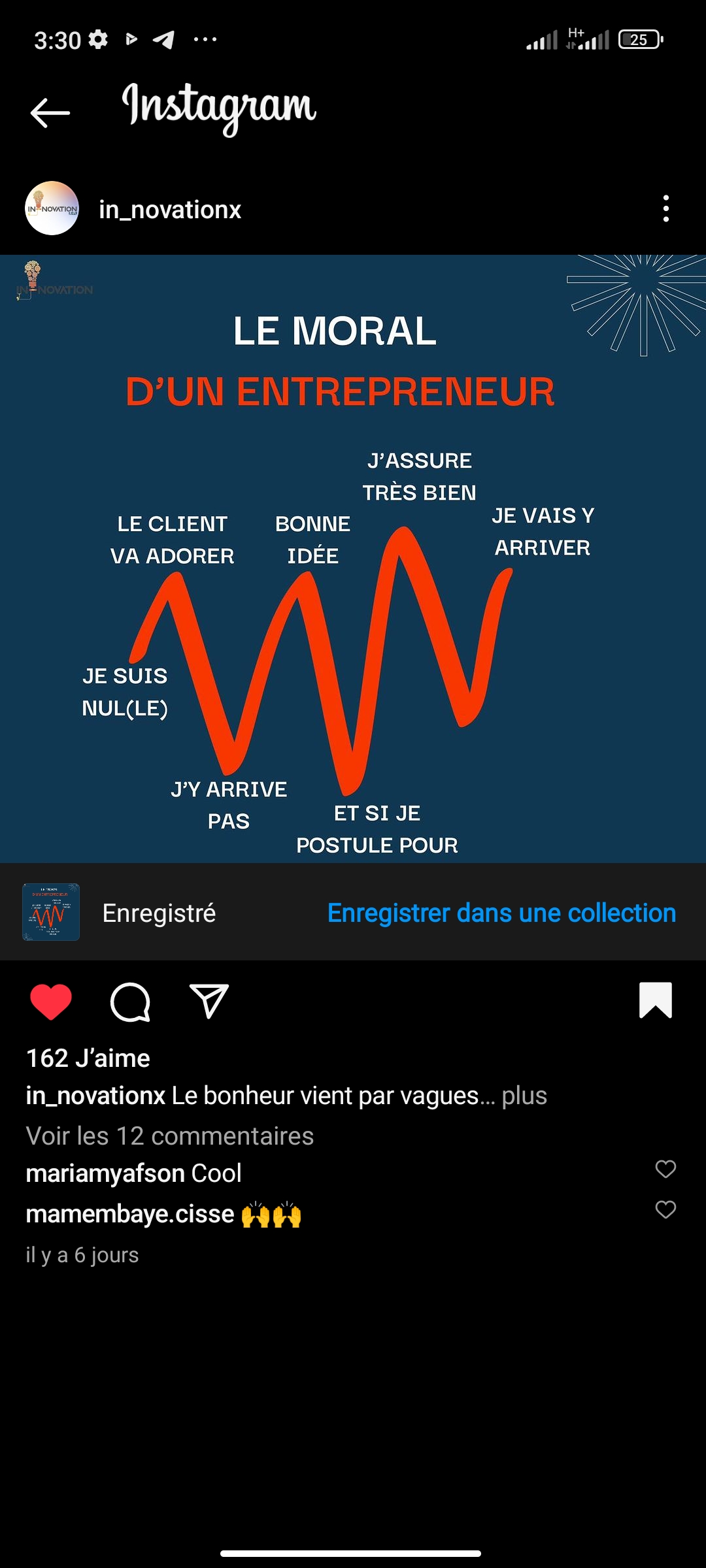Share the post via paper plane icon
This screenshot has width=706, height=1568.
point(209,1001)
